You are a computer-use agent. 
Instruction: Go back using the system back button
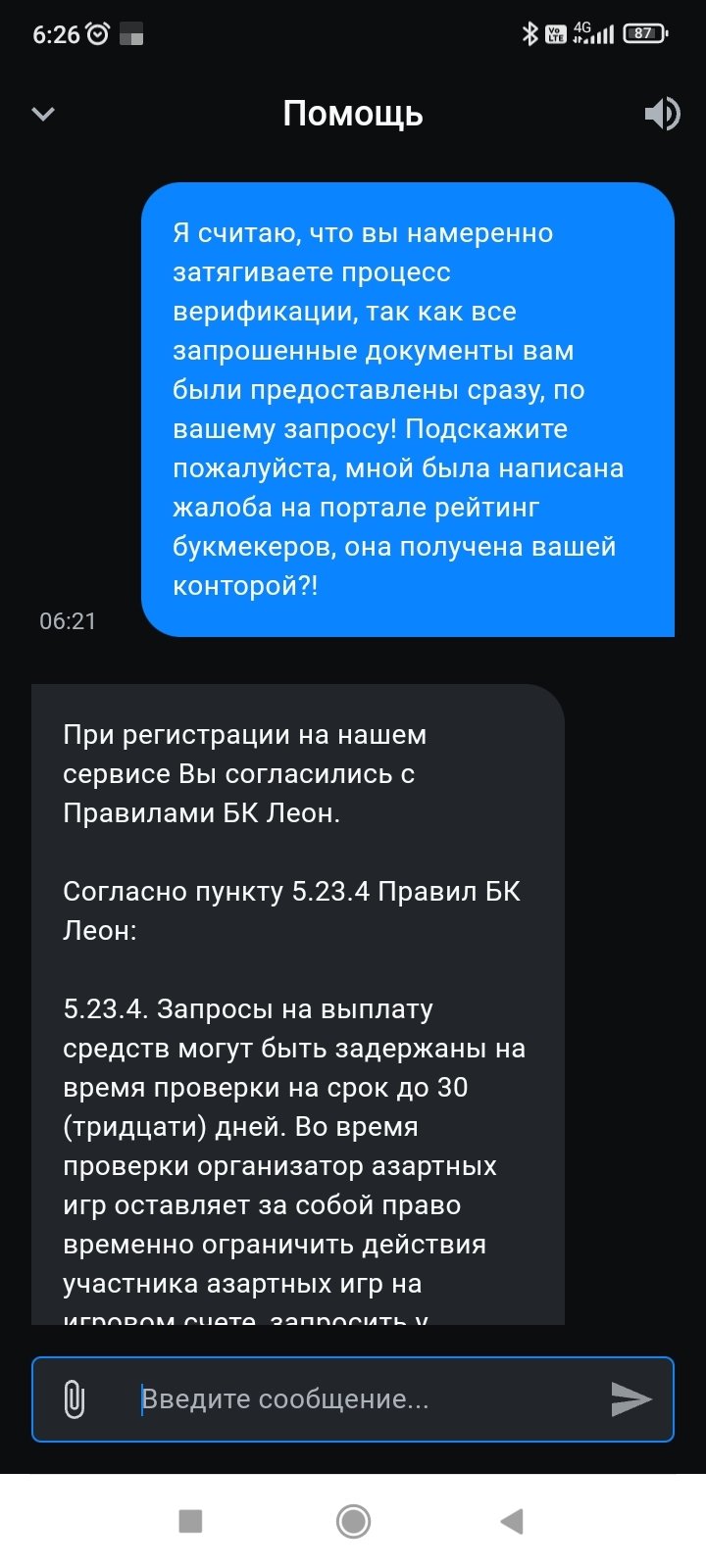tap(512, 1521)
